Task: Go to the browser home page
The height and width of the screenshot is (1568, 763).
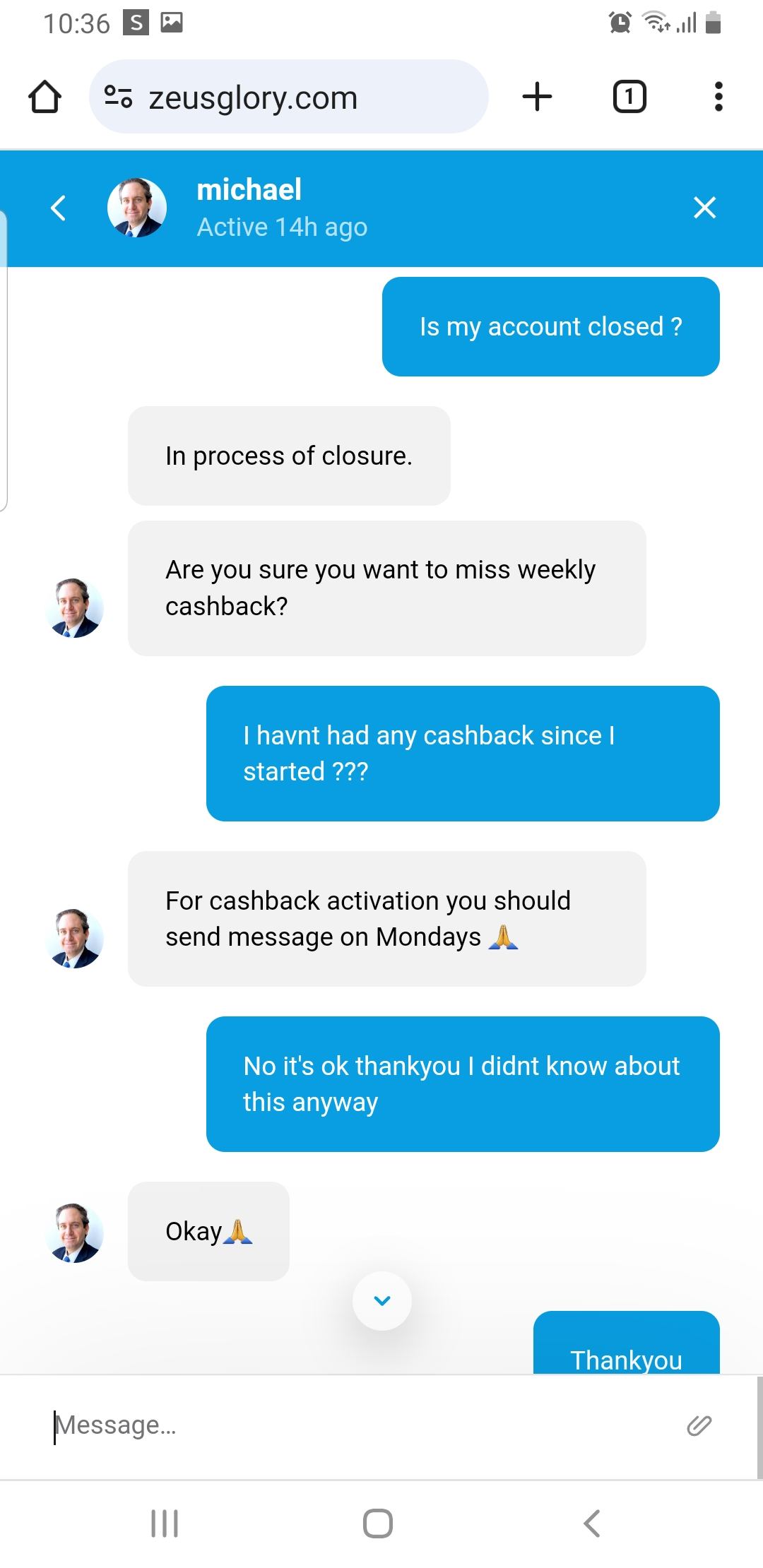Action: [x=45, y=97]
